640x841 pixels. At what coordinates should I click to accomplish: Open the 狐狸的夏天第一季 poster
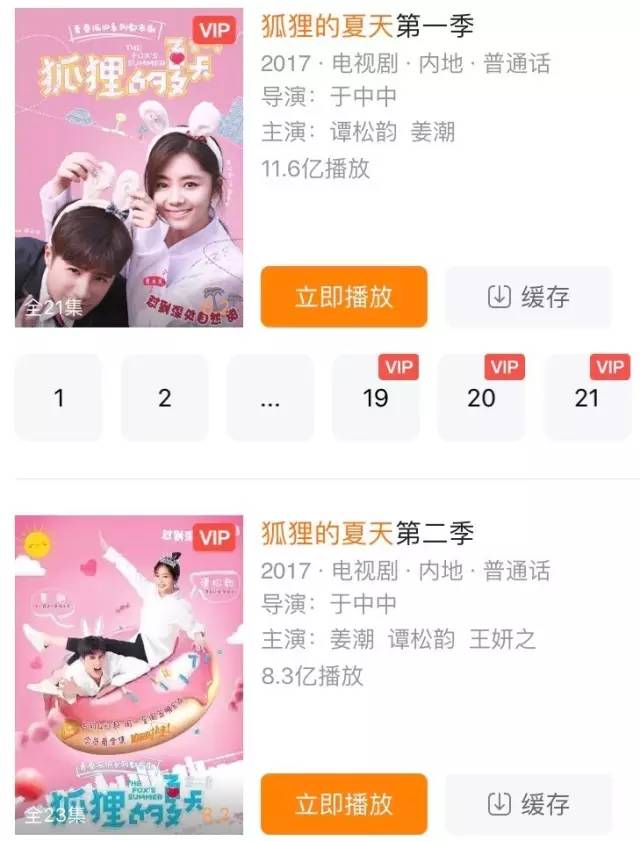pyautogui.click(x=128, y=170)
